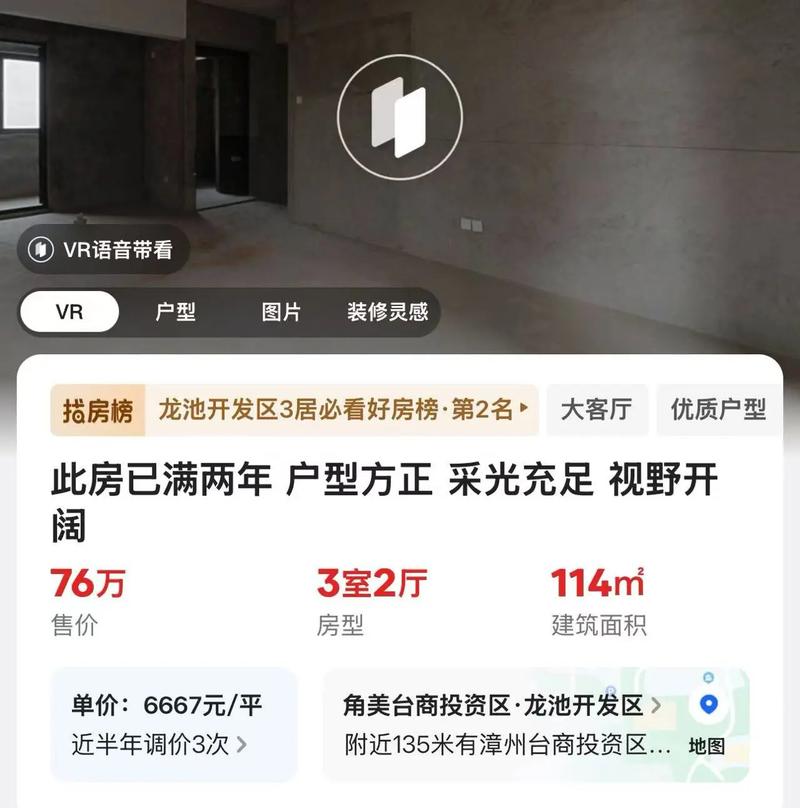The height and width of the screenshot is (808, 800).
Task: Select the VR tab
Action: 69,312
